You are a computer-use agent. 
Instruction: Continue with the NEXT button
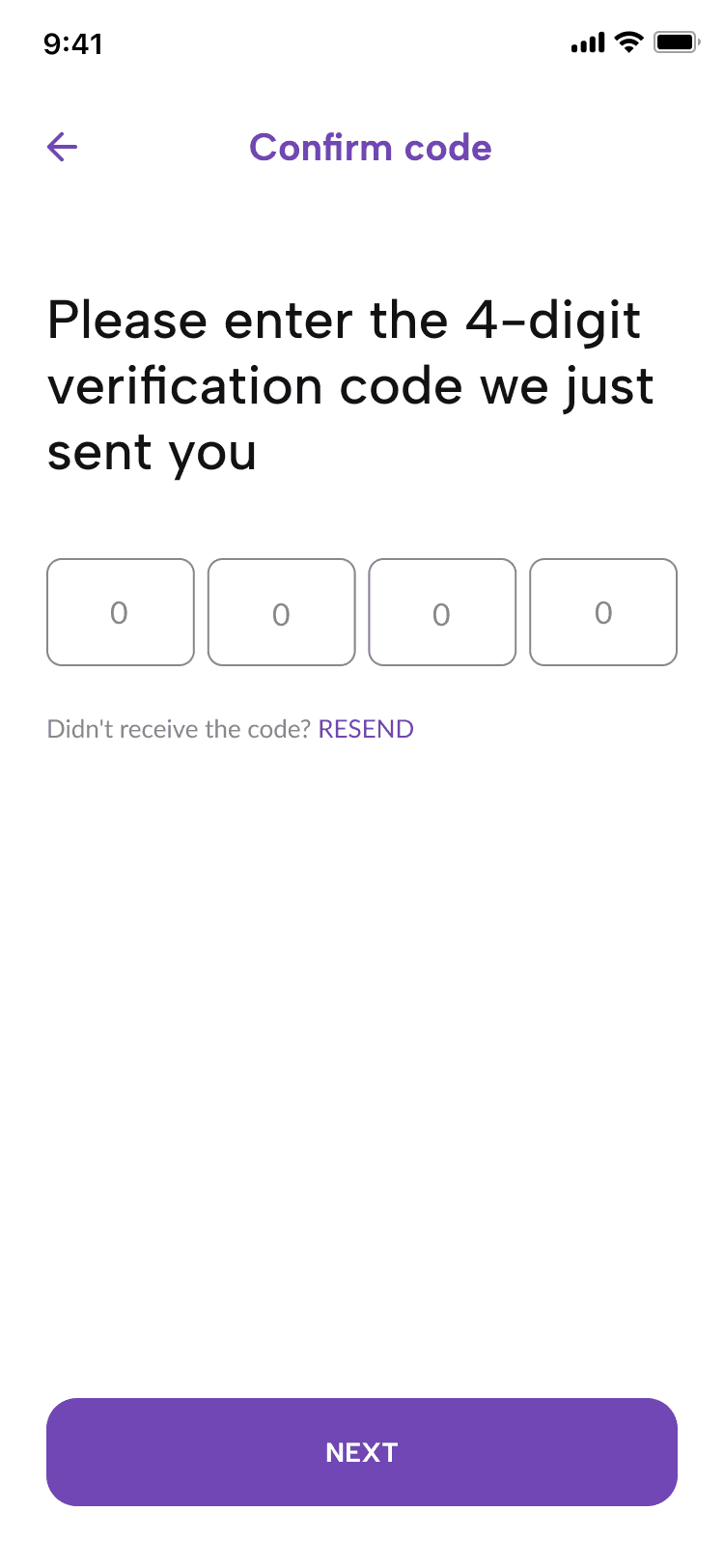(x=362, y=1452)
